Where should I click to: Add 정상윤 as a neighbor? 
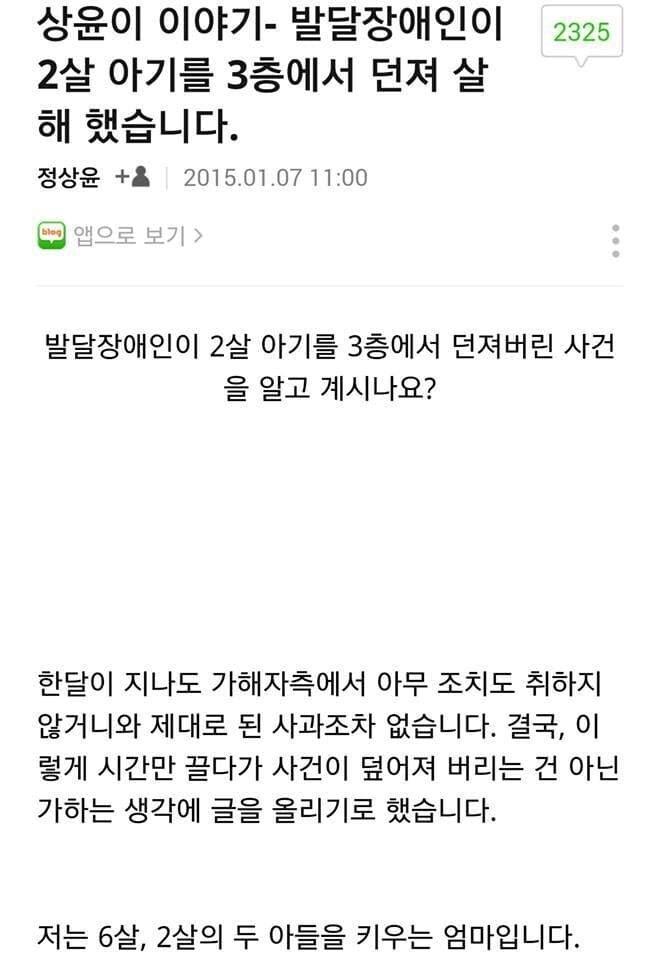133,178
